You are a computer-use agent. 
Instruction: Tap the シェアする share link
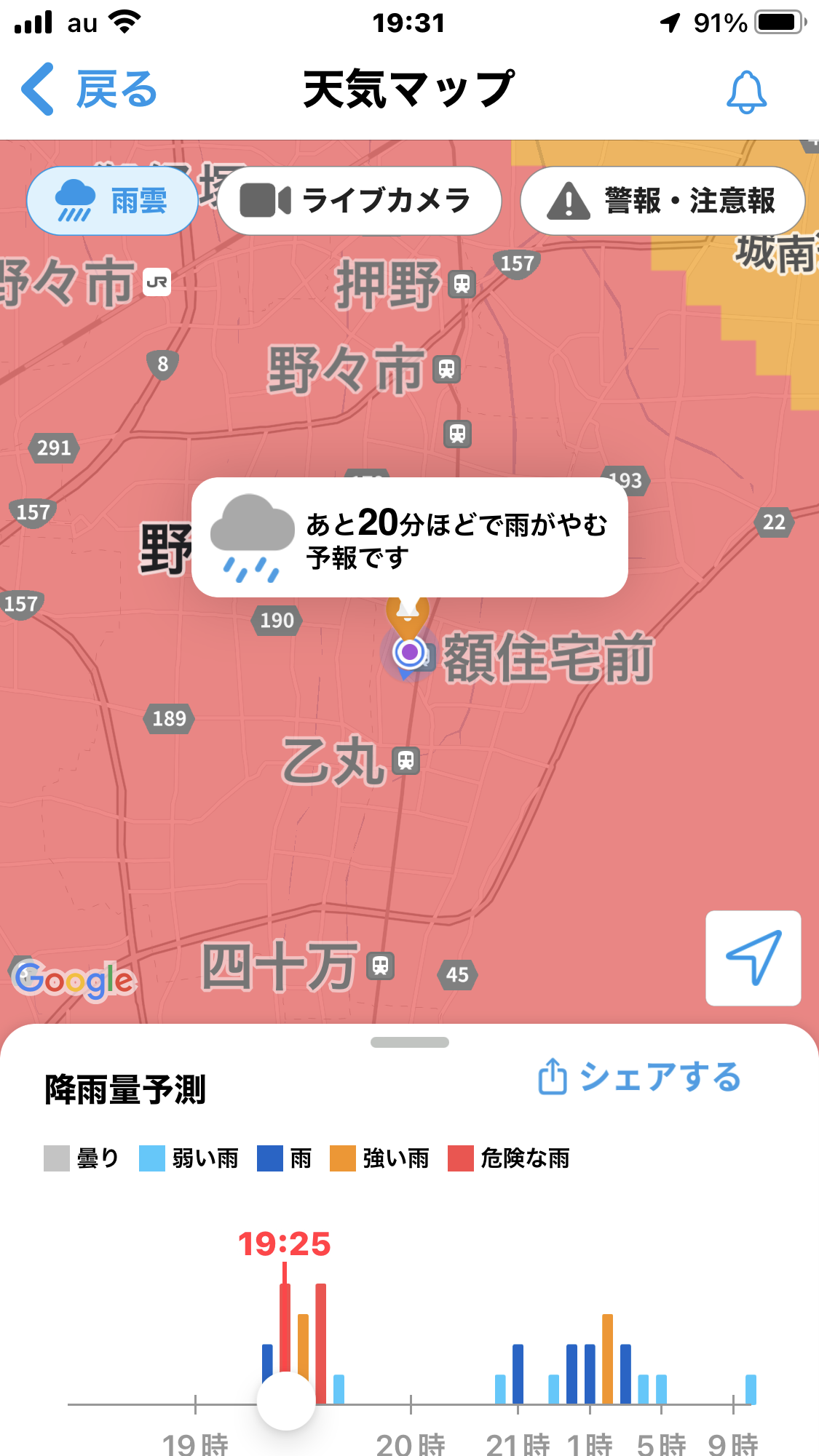coord(639,1077)
